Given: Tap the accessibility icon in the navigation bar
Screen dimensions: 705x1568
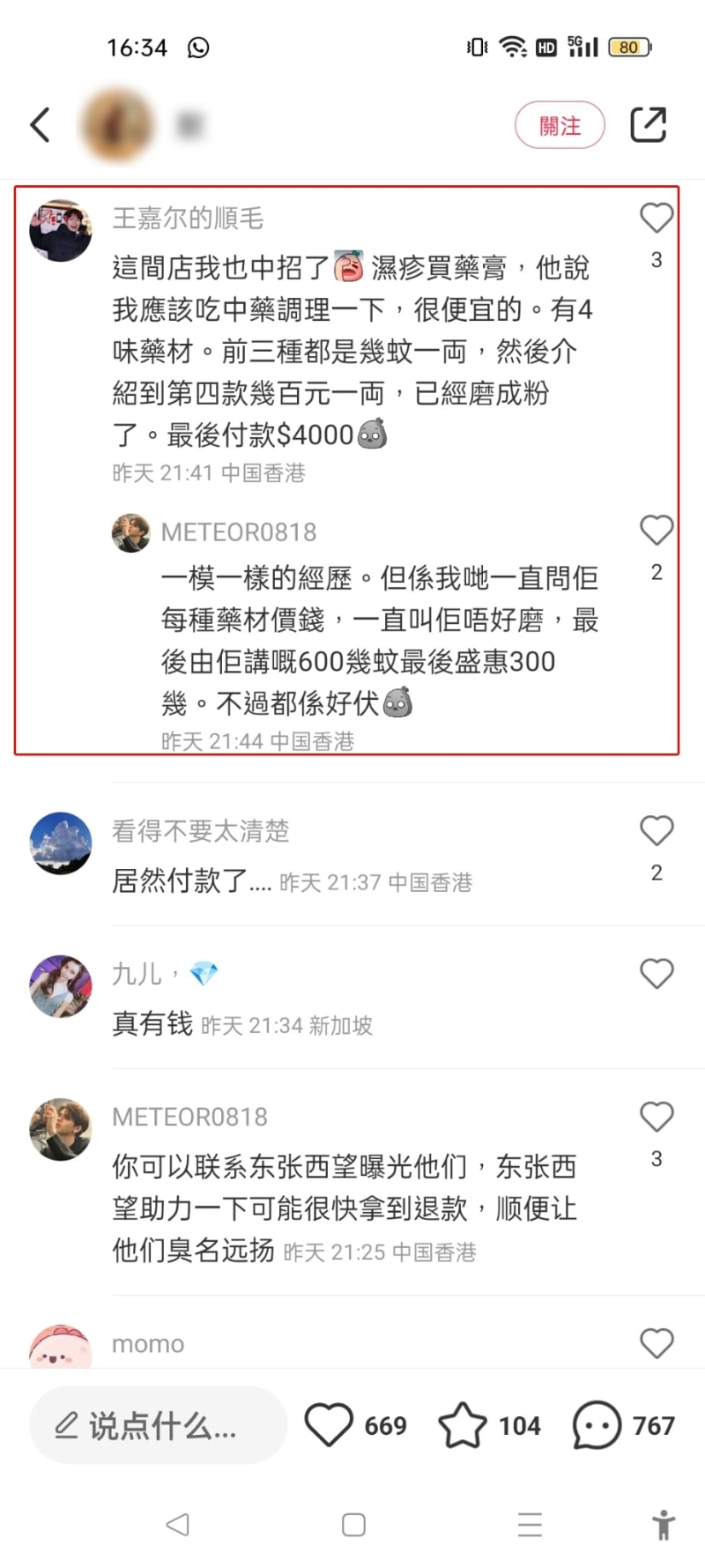Looking at the screenshot, I should click(664, 1524).
